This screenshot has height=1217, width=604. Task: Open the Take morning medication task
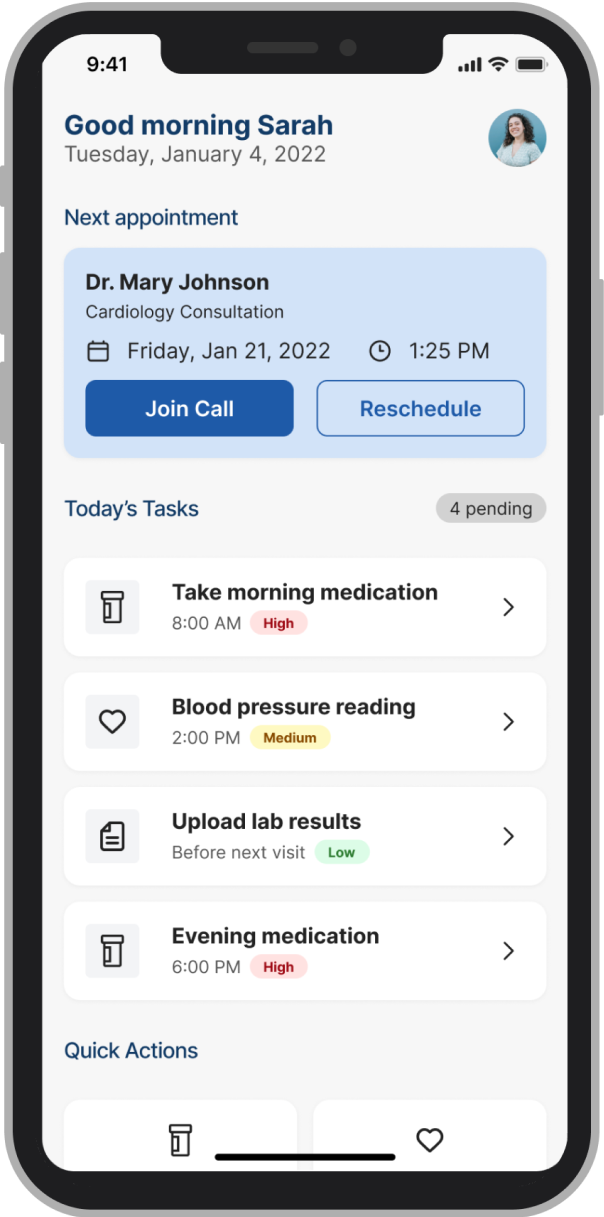tap(305, 607)
